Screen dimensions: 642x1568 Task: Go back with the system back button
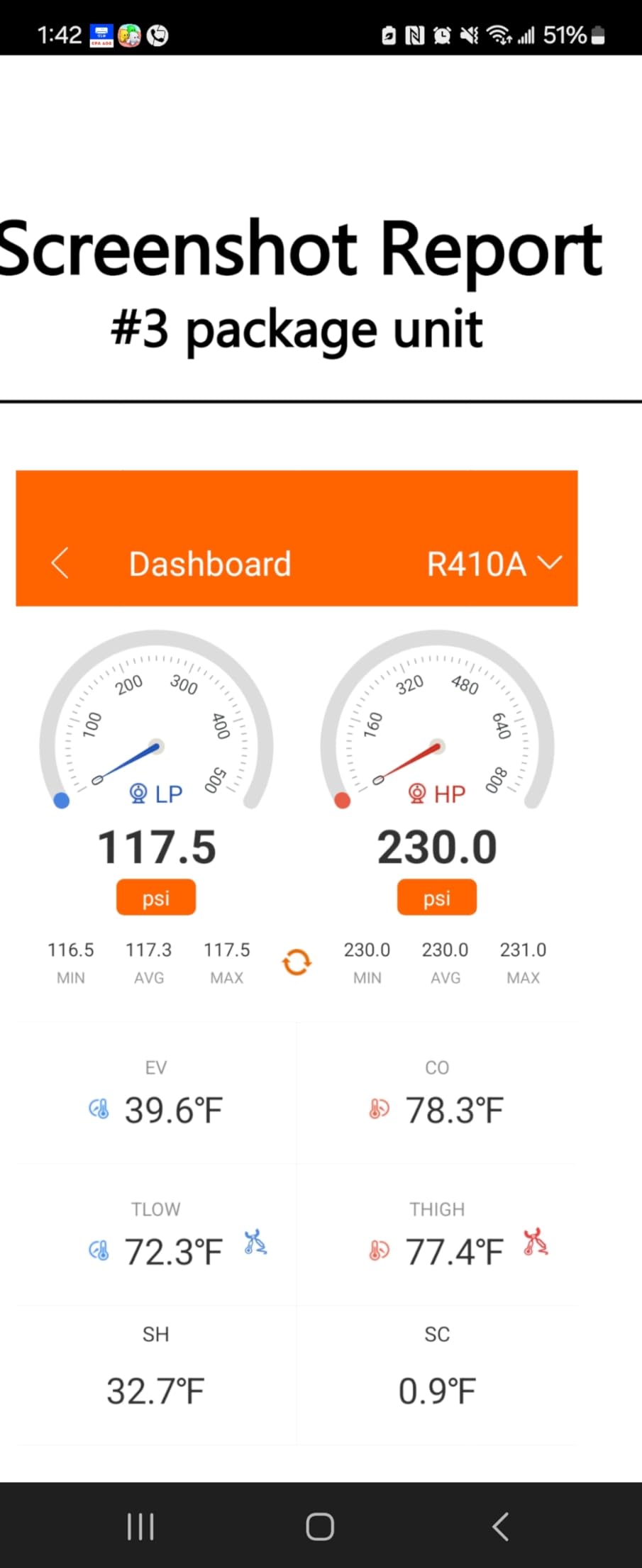point(501,1526)
